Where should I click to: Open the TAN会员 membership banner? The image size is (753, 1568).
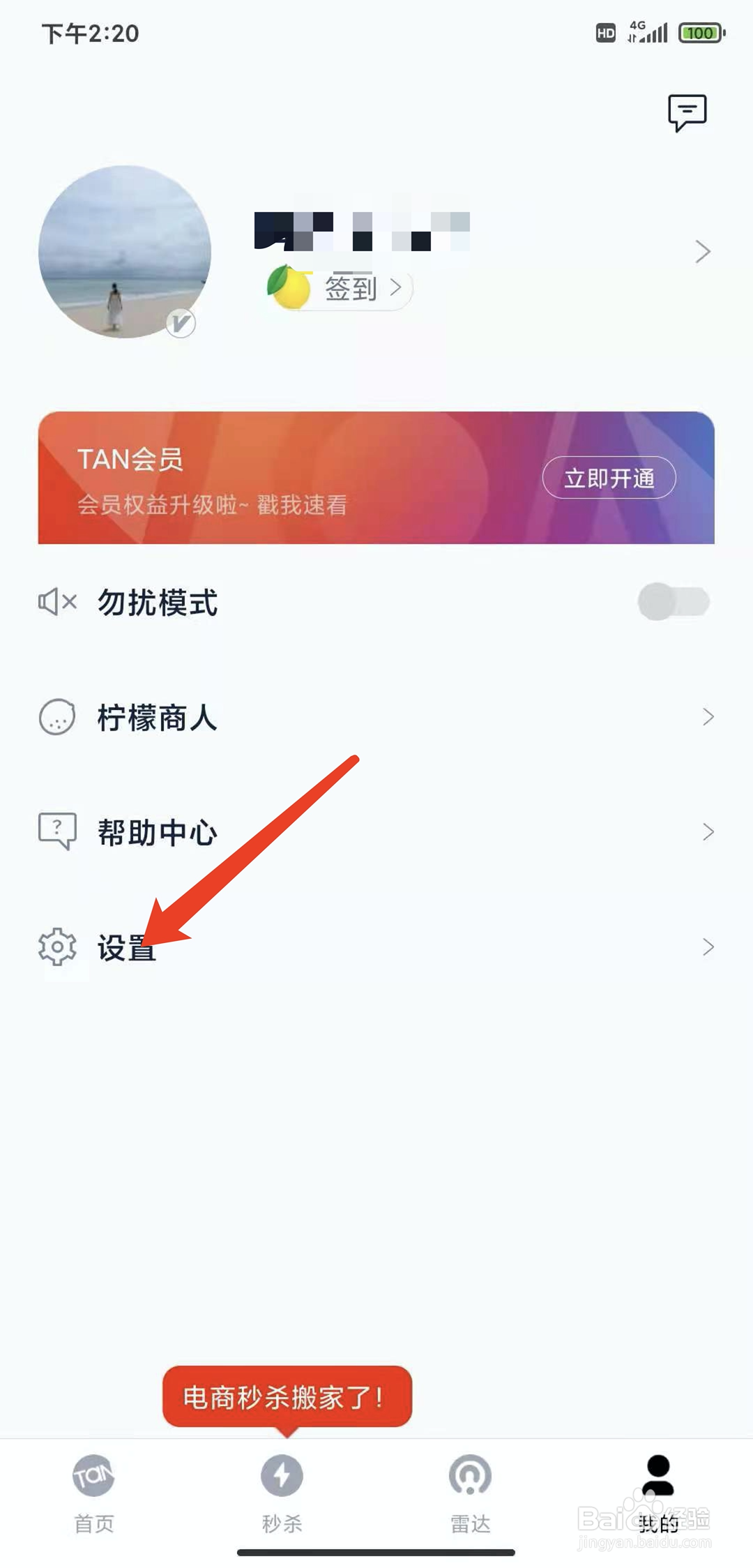tap(279, 478)
